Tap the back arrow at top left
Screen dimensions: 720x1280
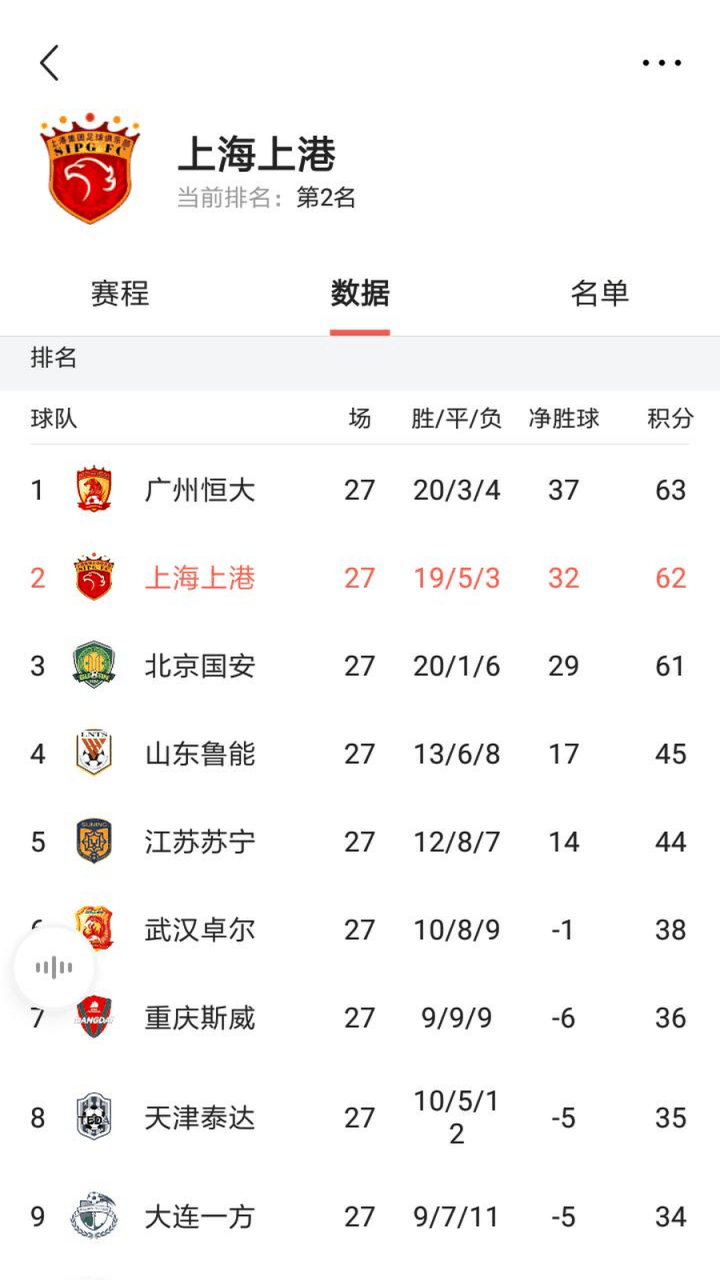[48, 62]
